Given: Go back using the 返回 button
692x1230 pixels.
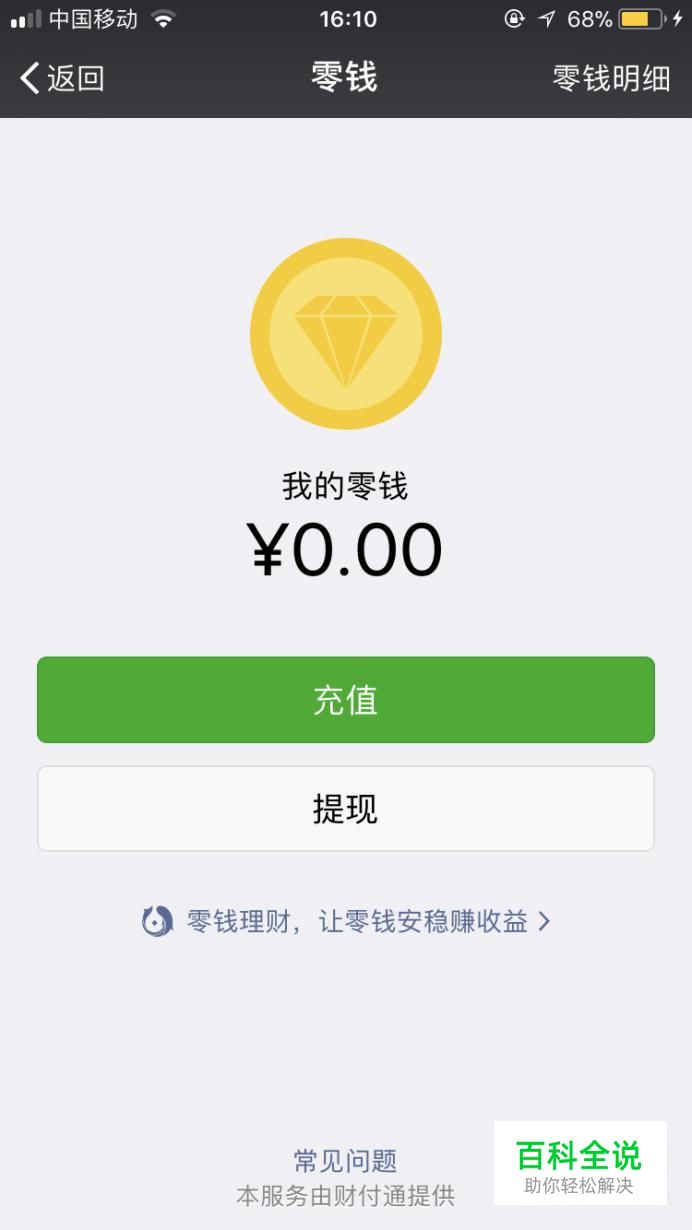Looking at the screenshot, I should pyautogui.click(x=62, y=78).
